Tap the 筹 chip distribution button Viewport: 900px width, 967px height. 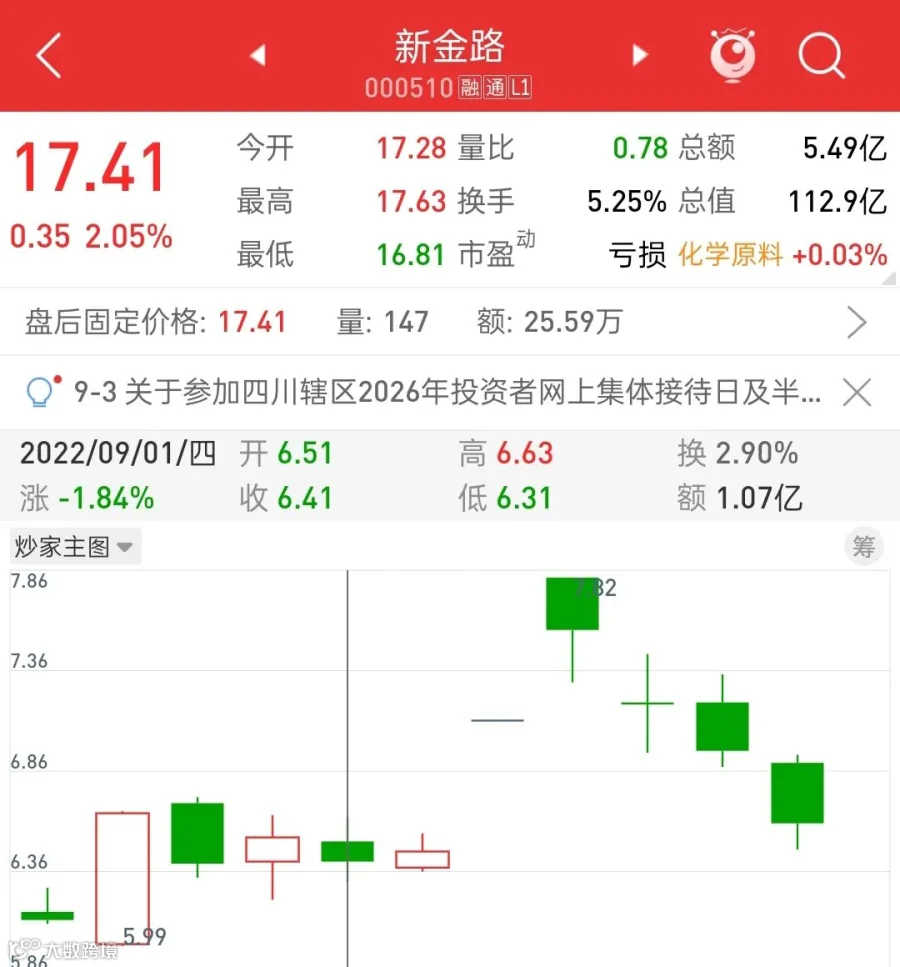tap(864, 546)
